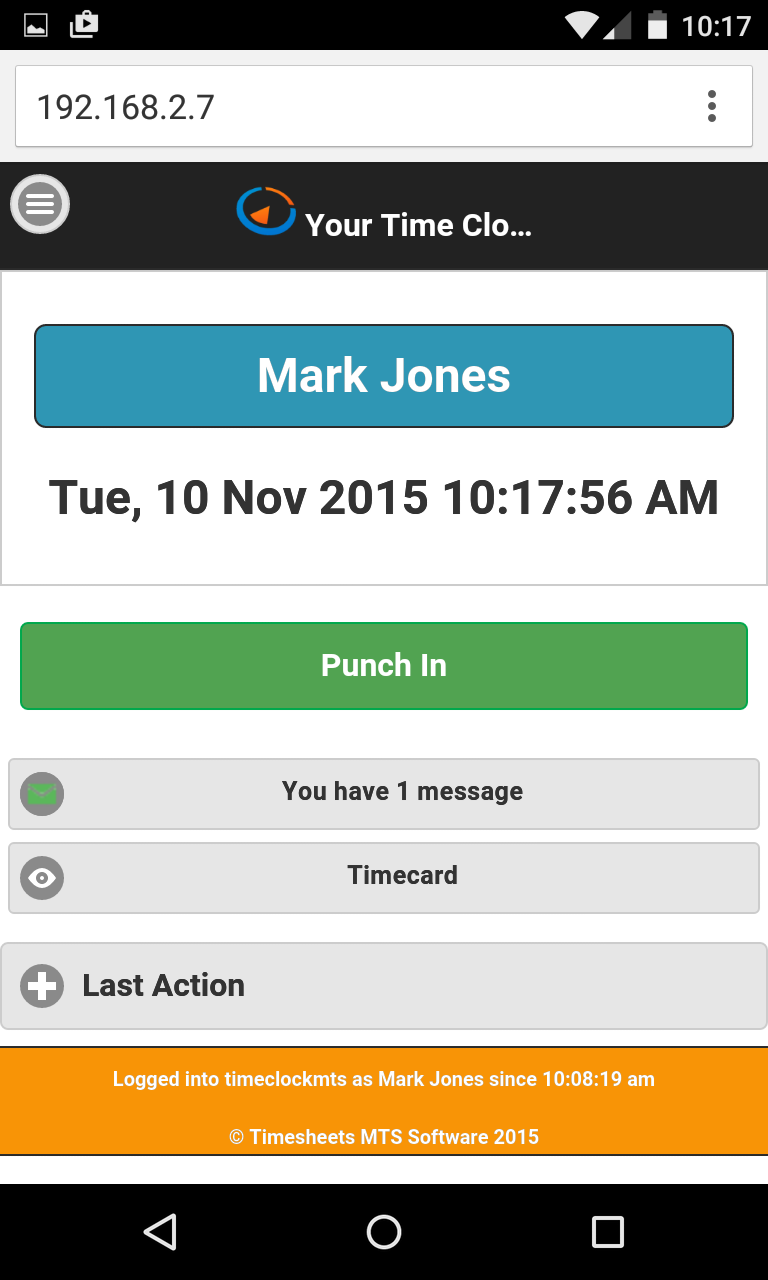
Task: View the Timecard
Action: pos(384,878)
